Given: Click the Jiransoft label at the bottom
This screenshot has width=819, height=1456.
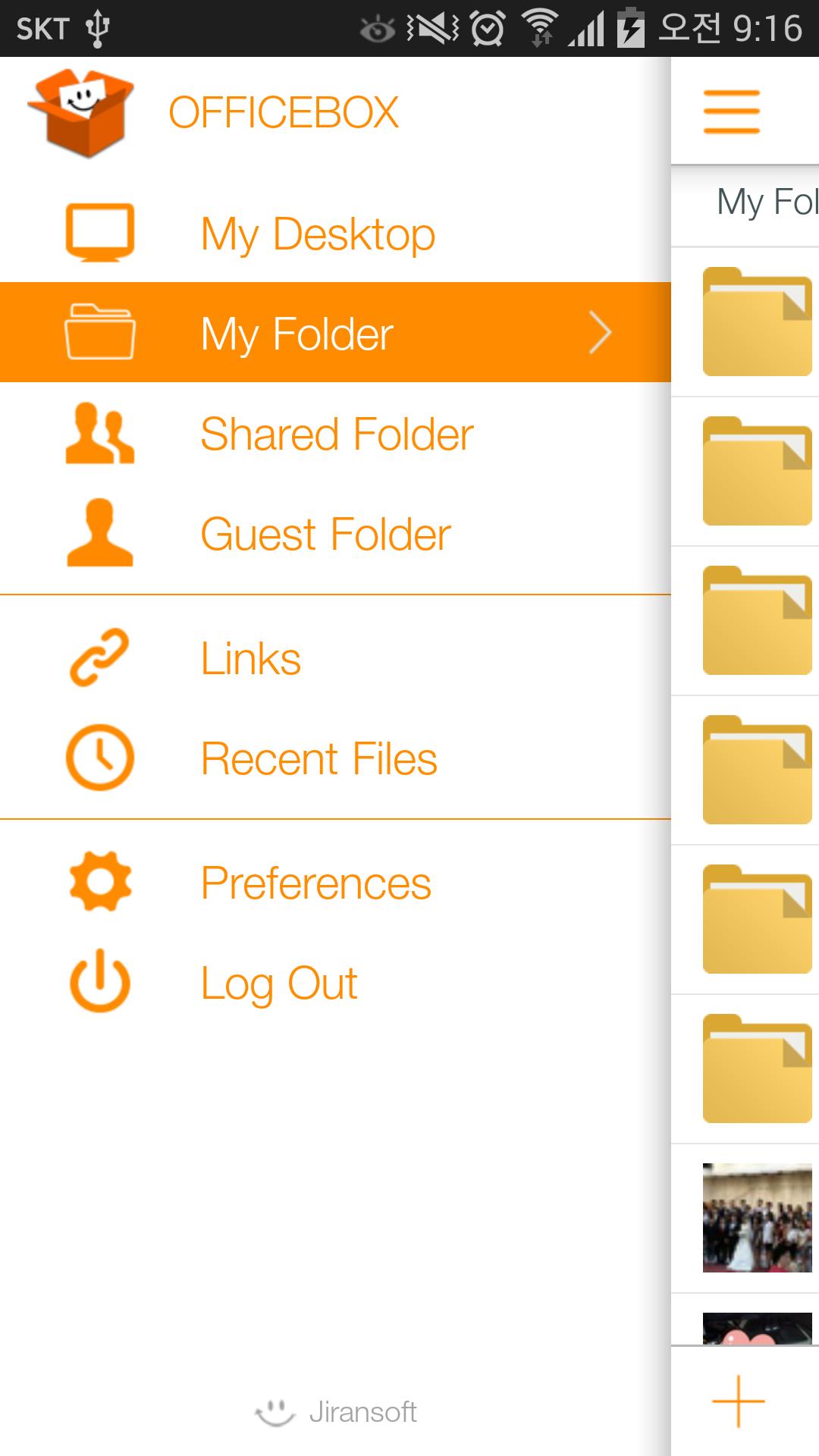Looking at the screenshot, I should (364, 1411).
